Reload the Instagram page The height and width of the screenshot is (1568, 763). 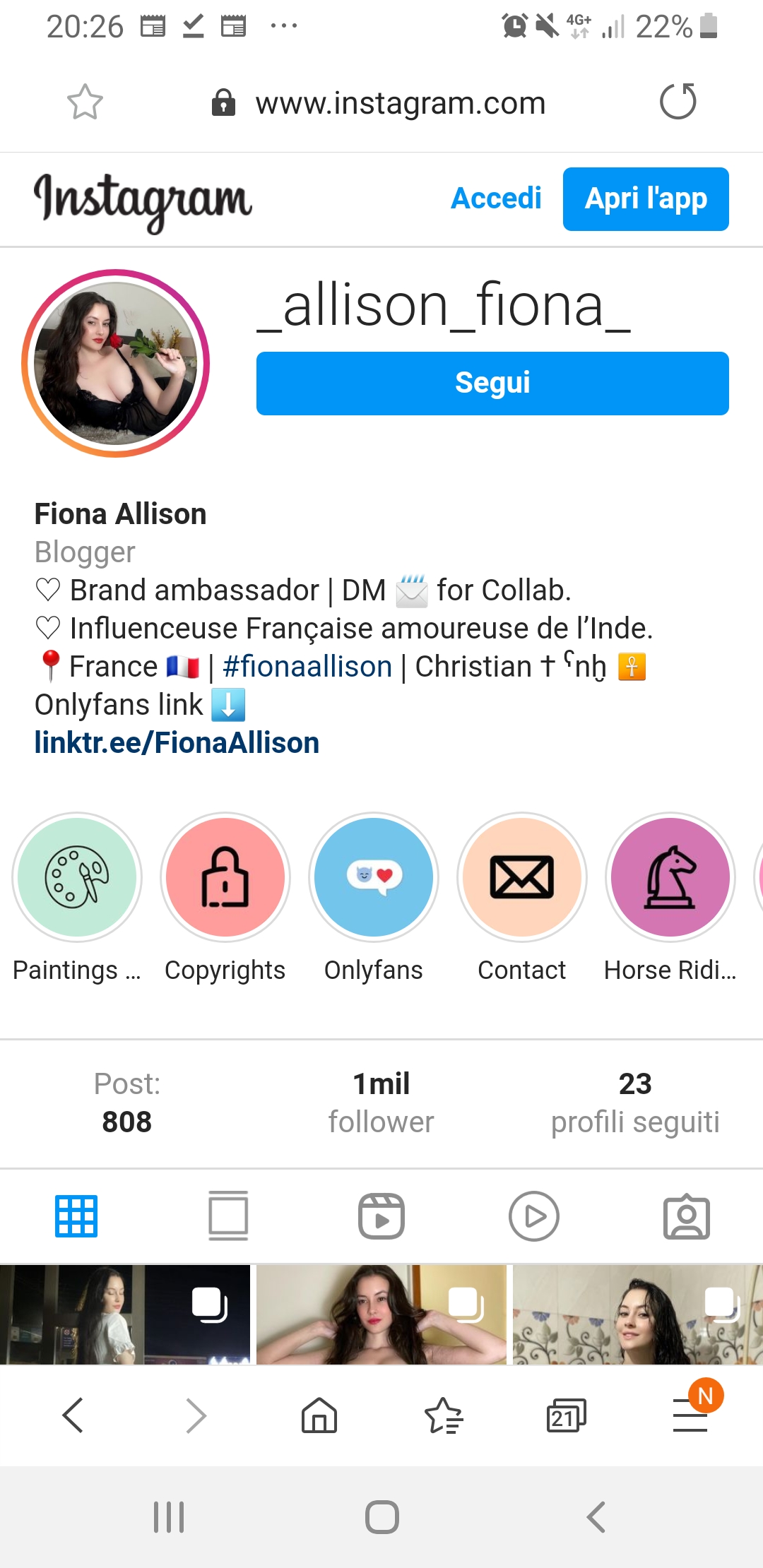tap(678, 101)
